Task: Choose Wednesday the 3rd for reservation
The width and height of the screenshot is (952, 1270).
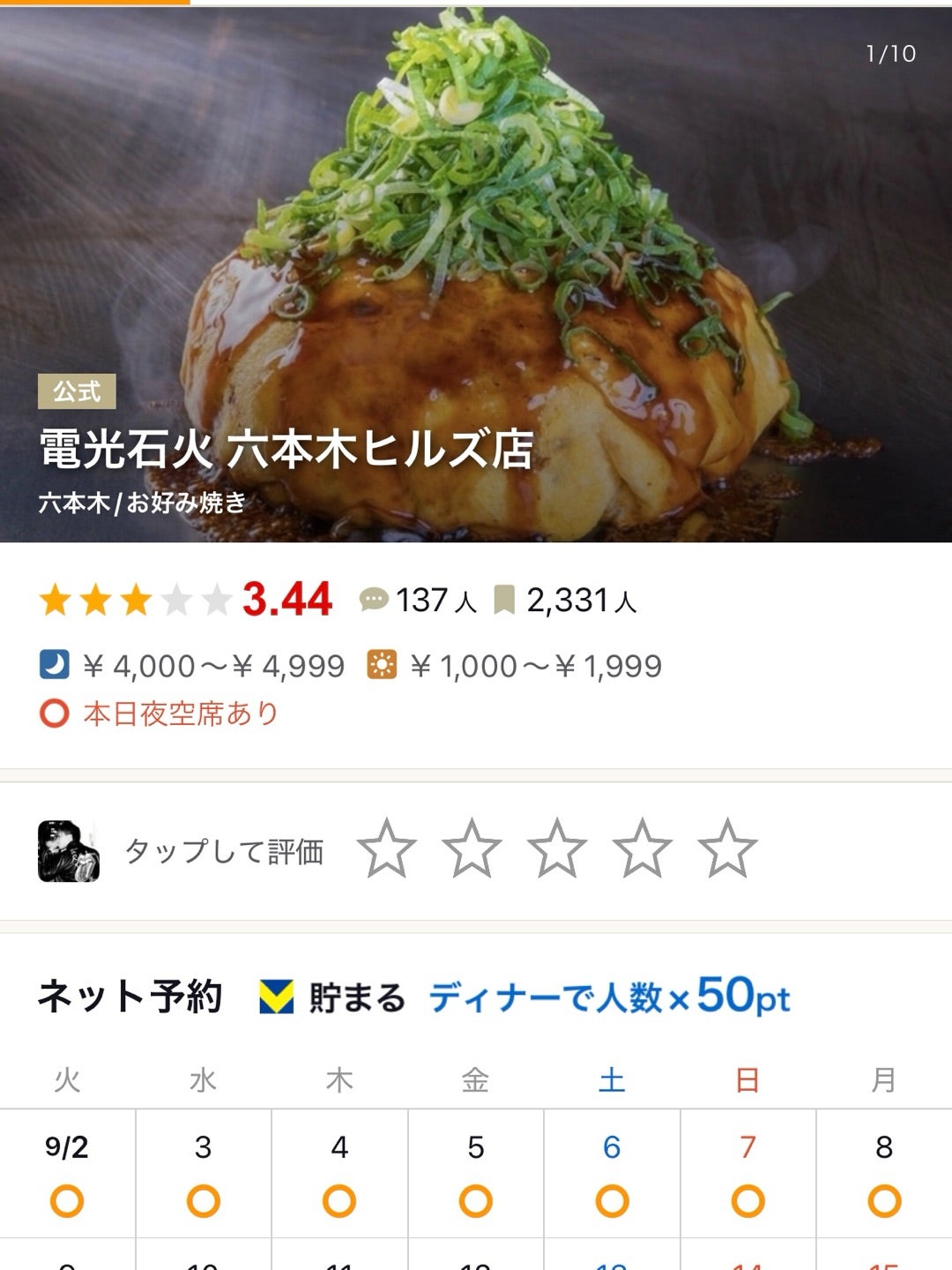Action: (203, 1175)
